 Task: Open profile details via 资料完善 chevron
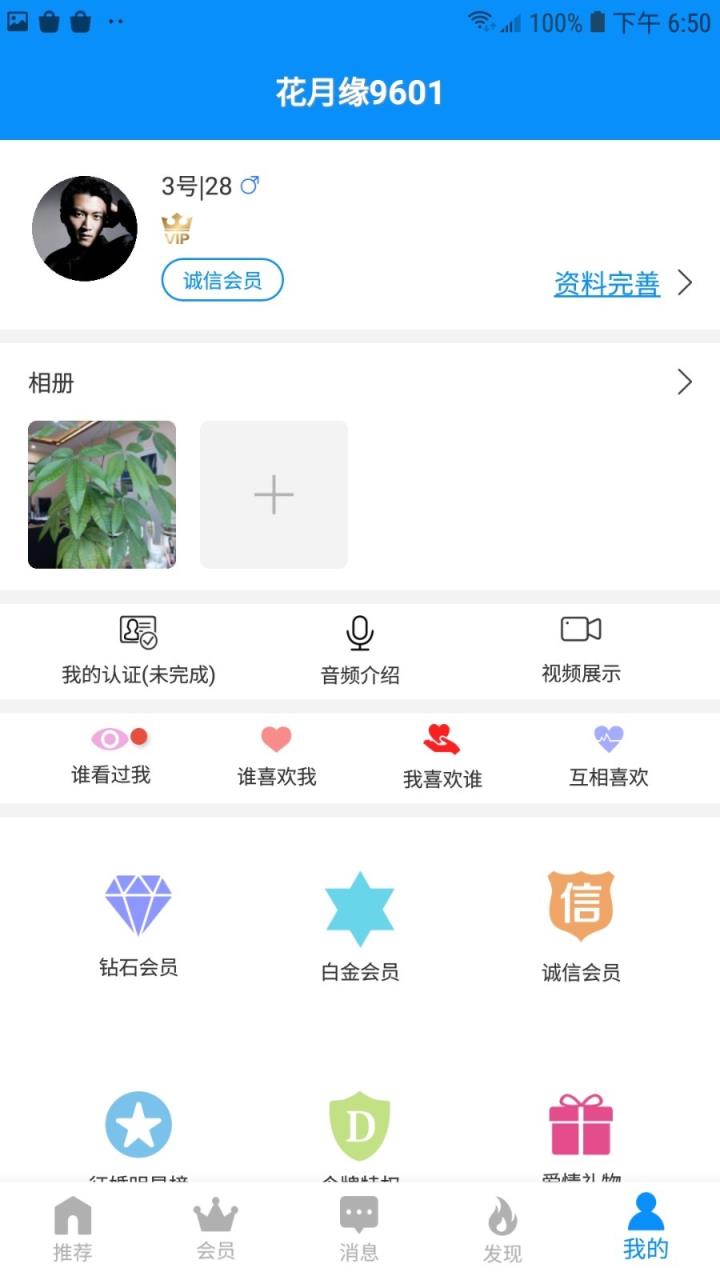[x=685, y=283]
